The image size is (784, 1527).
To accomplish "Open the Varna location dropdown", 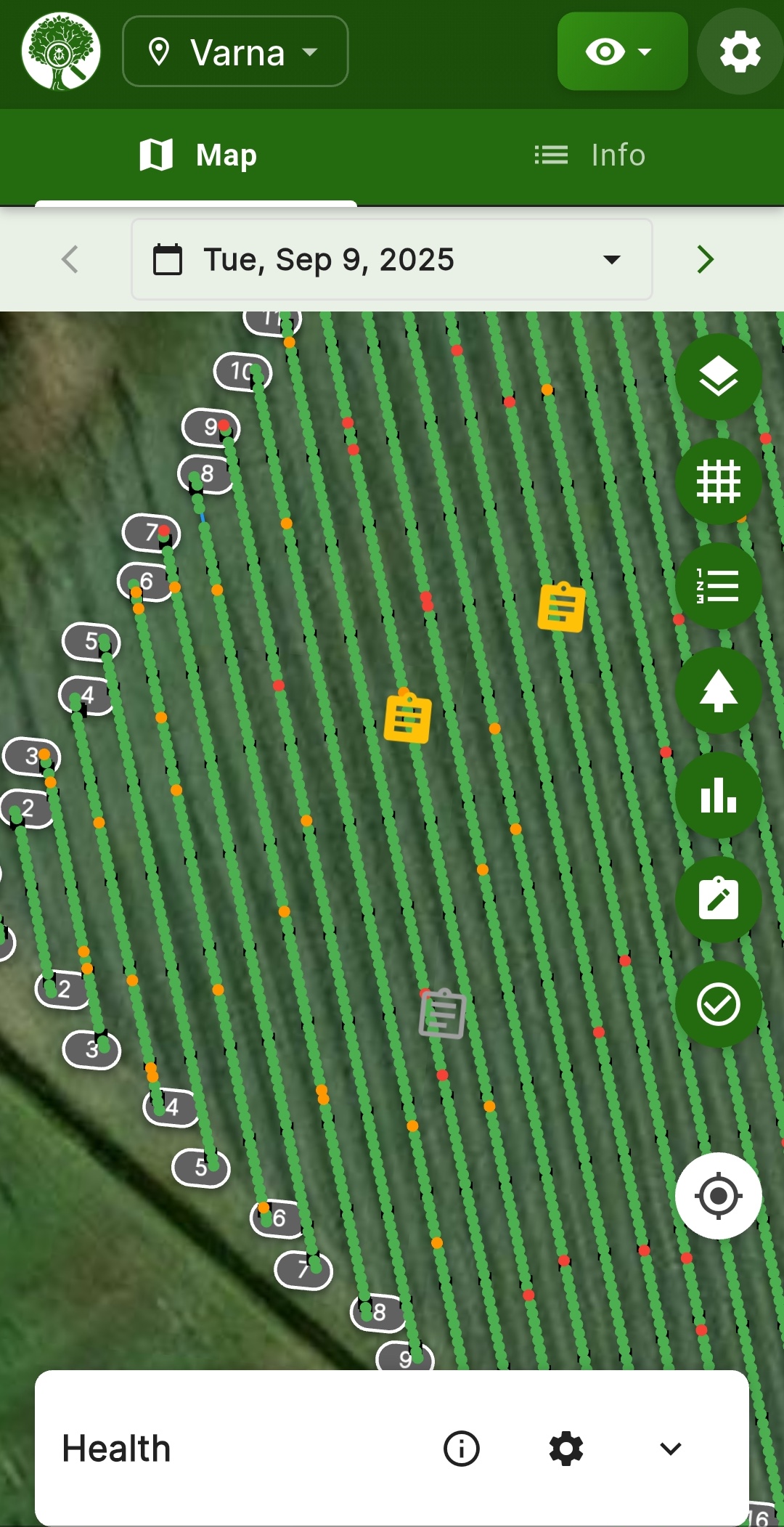I will coord(235,52).
